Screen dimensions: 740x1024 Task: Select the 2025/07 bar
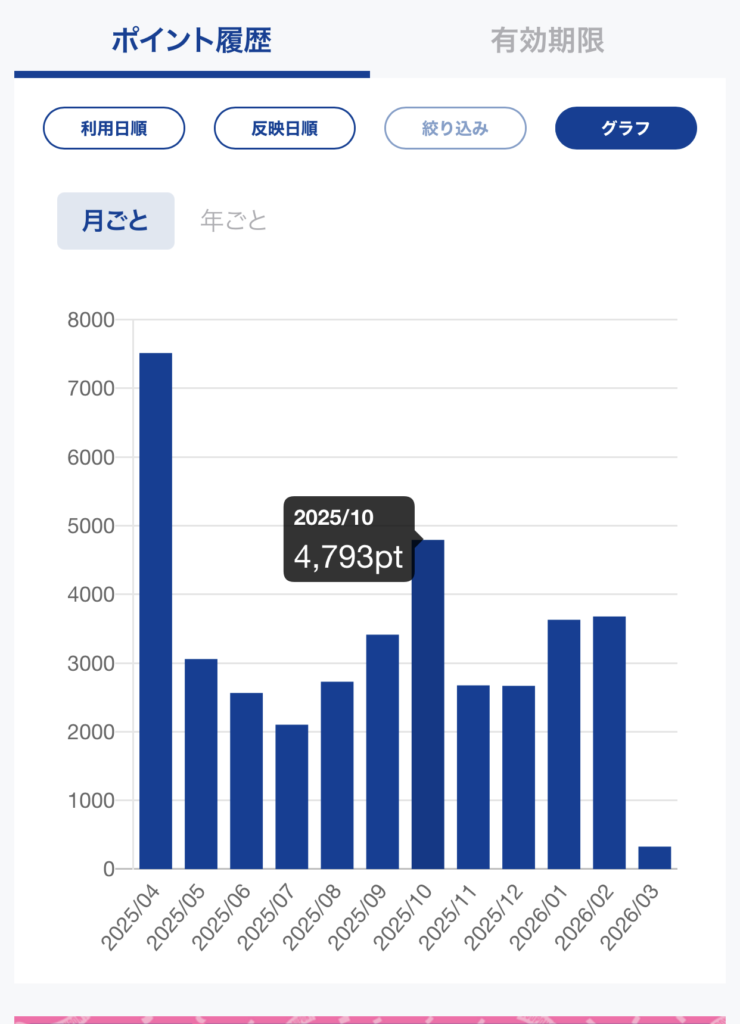[292, 797]
